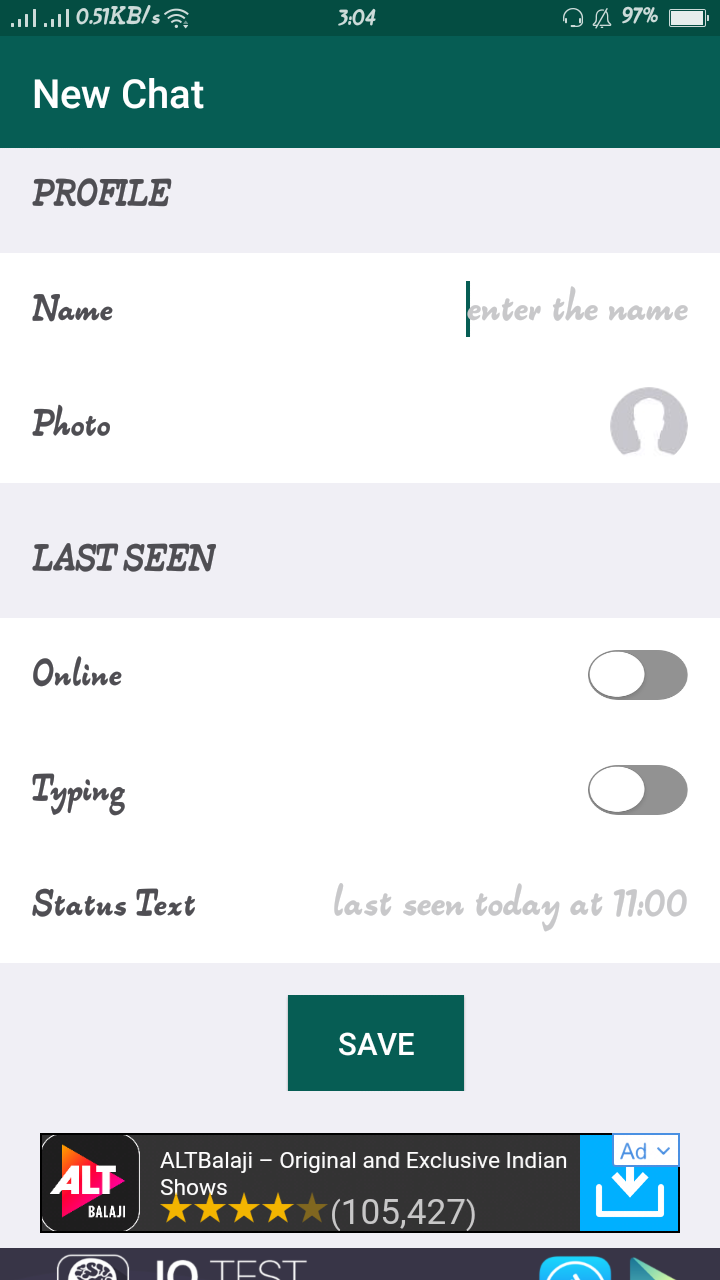Image resolution: width=720 pixels, height=1280 pixels.
Task: Open the Ad options badge
Action: [645, 1150]
